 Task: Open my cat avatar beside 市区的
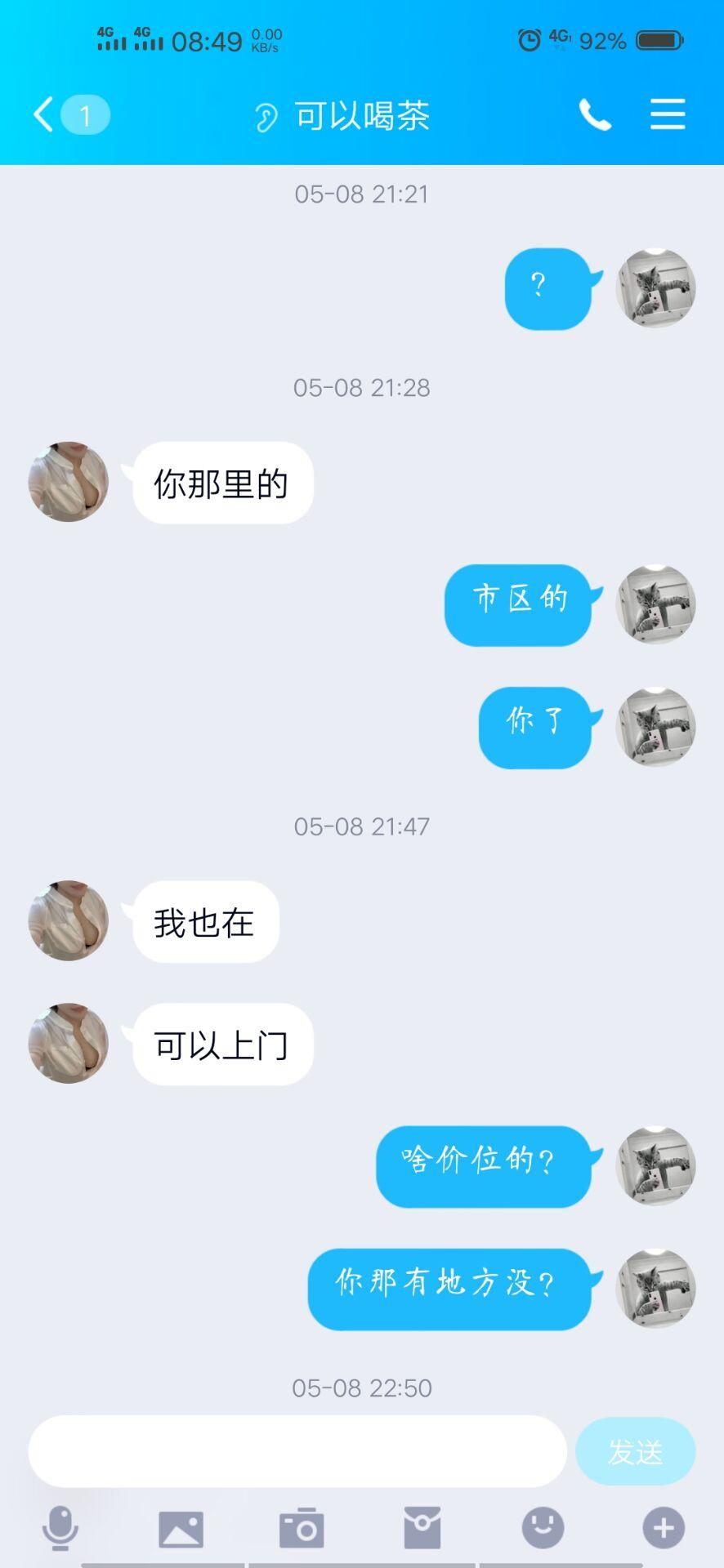tap(655, 604)
